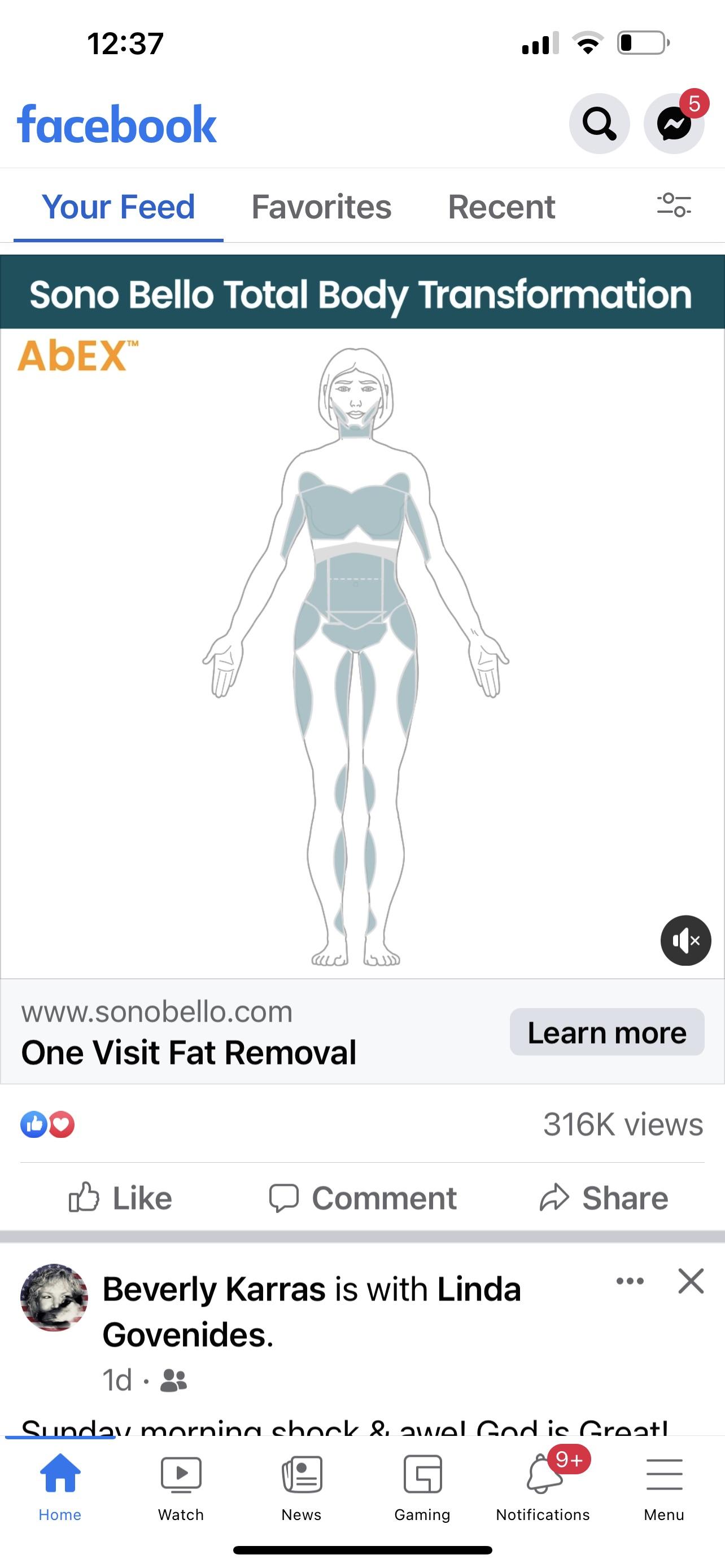Viewport: 725px width, 1568px height.
Task: Like the Sono Bello ad
Action: click(120, 1198)
